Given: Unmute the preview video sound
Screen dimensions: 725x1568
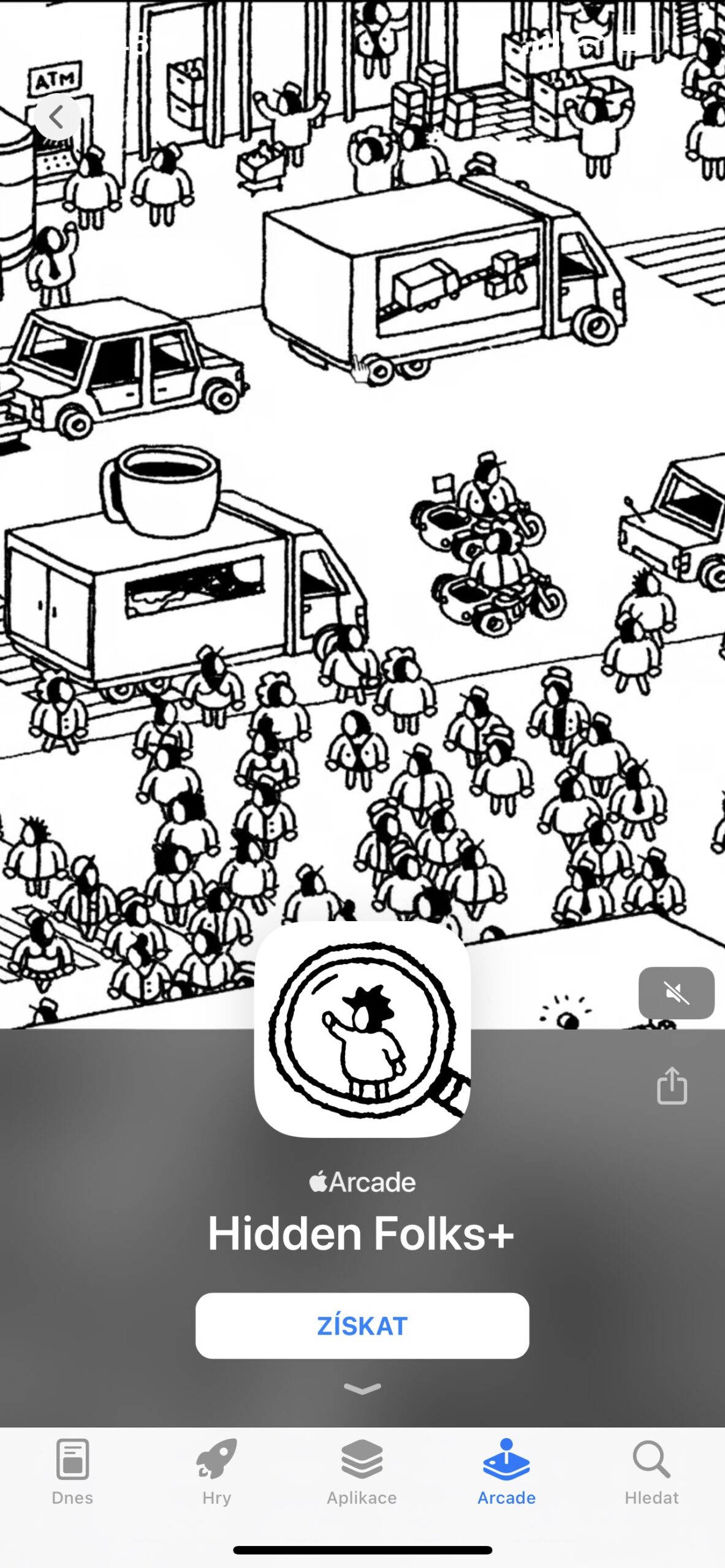Looking at the screenshot, I should (x=676, y=993).
